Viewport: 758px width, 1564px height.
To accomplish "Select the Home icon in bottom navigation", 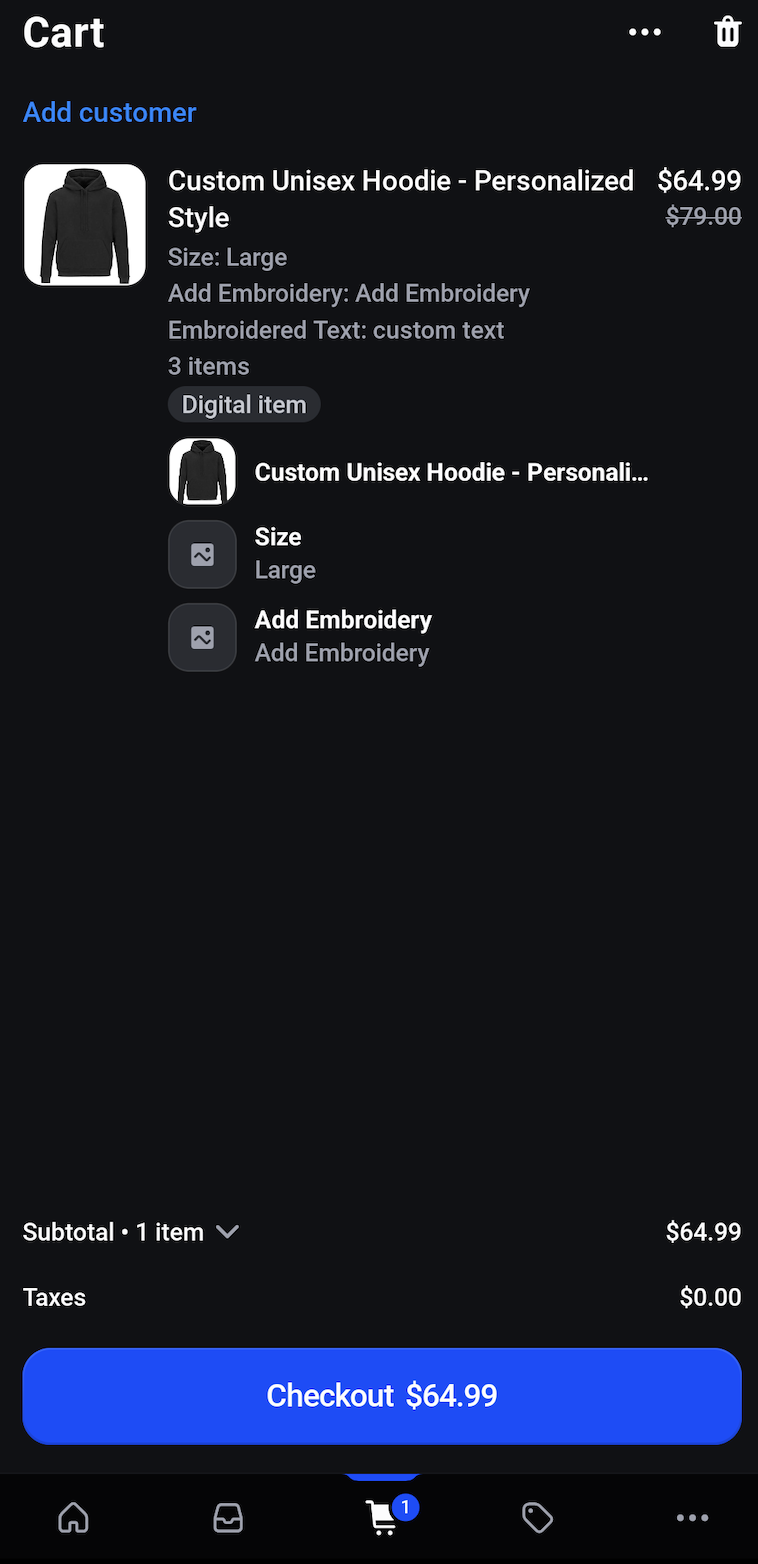I will pyautogui.click(x=73, y=1517).
